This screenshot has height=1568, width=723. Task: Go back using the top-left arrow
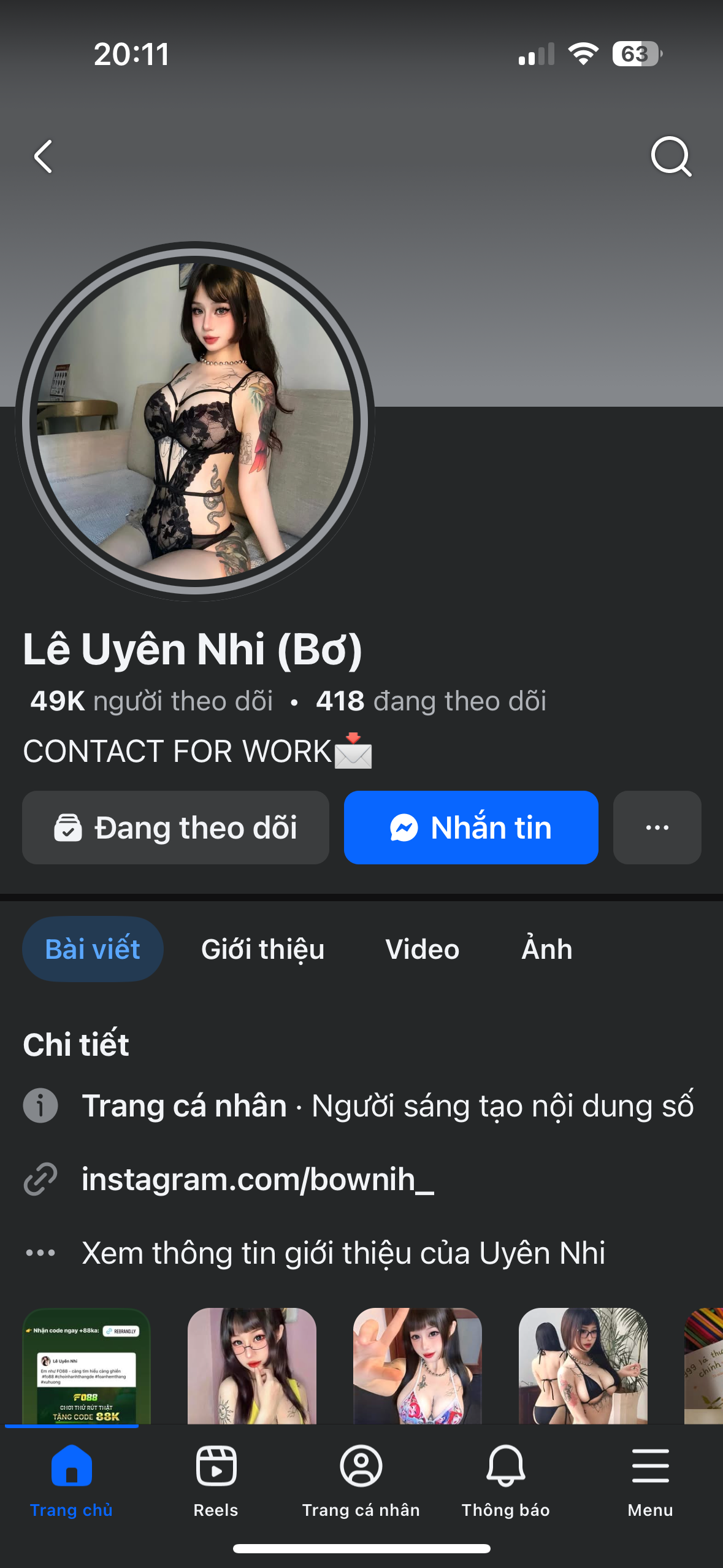pyautogui.click(x=43, y=157)
